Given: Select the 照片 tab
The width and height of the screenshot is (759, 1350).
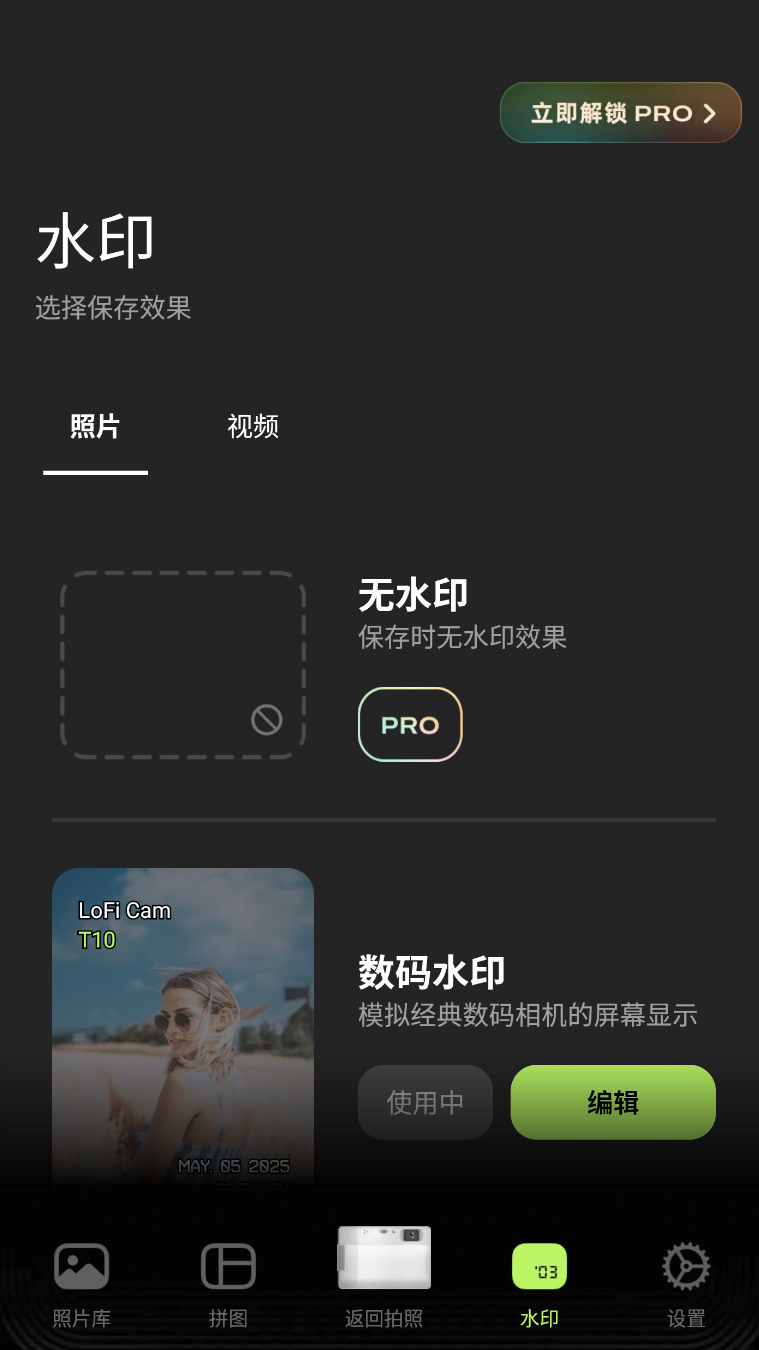Looking at the screenshot, I should point(95,427).
